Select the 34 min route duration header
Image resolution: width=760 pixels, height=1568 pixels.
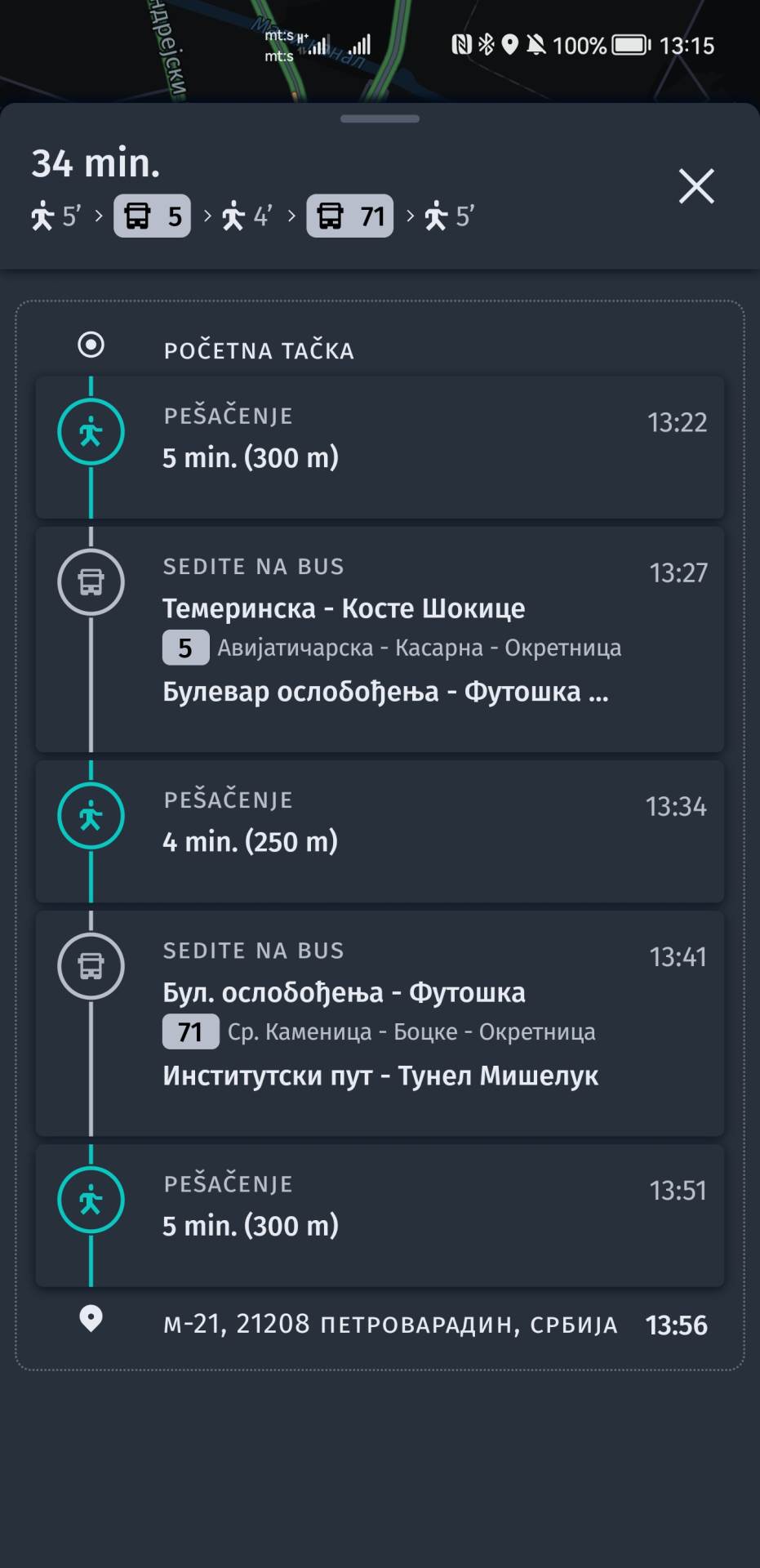coord(95,163)
